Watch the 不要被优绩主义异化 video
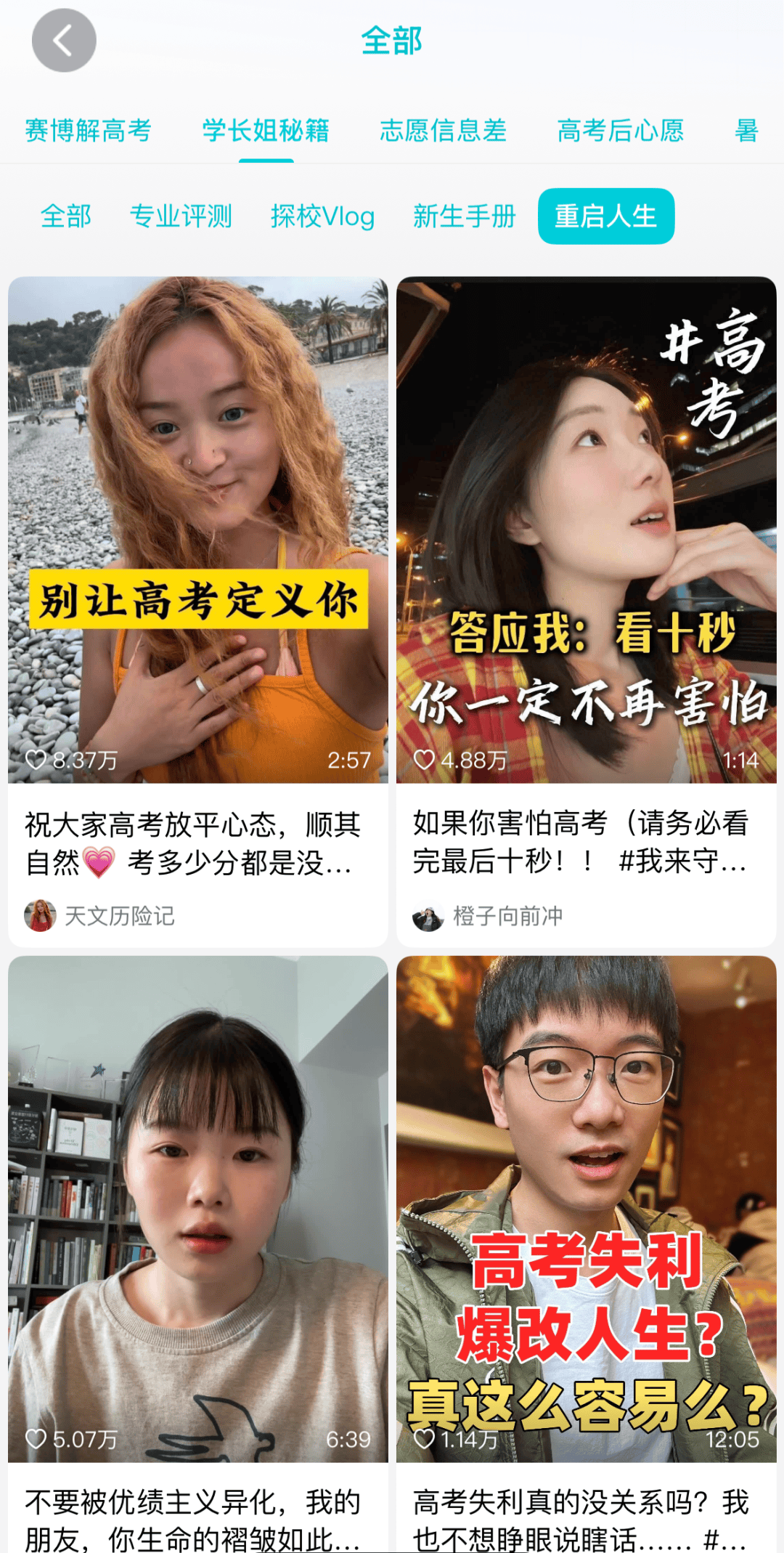Screen dimensions: 784x1553 coord(197,1209)
